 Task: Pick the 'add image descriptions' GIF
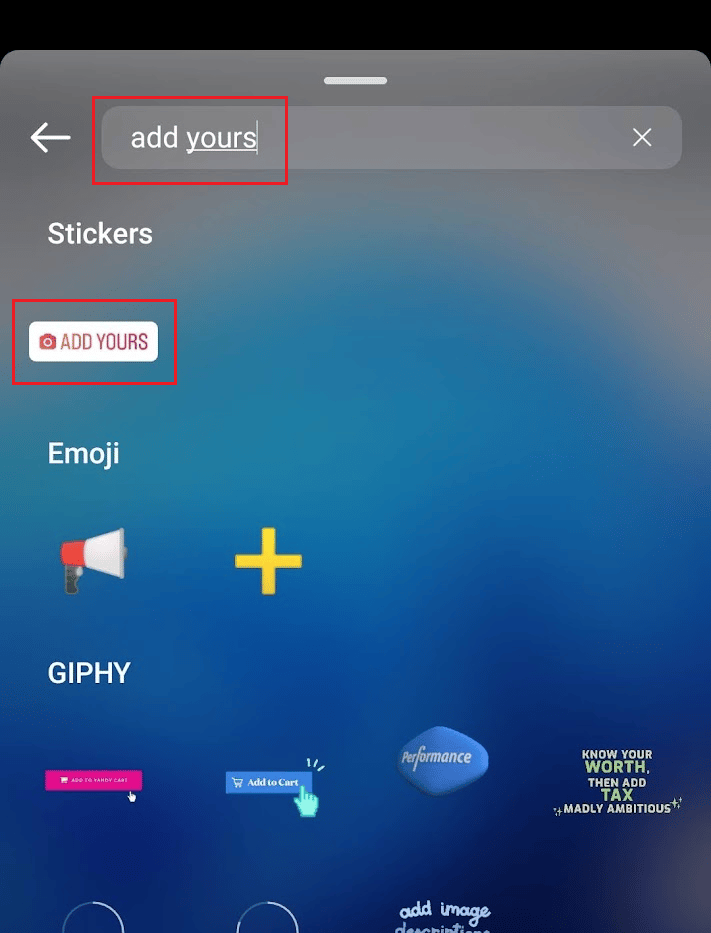click(x=443, y=915)
